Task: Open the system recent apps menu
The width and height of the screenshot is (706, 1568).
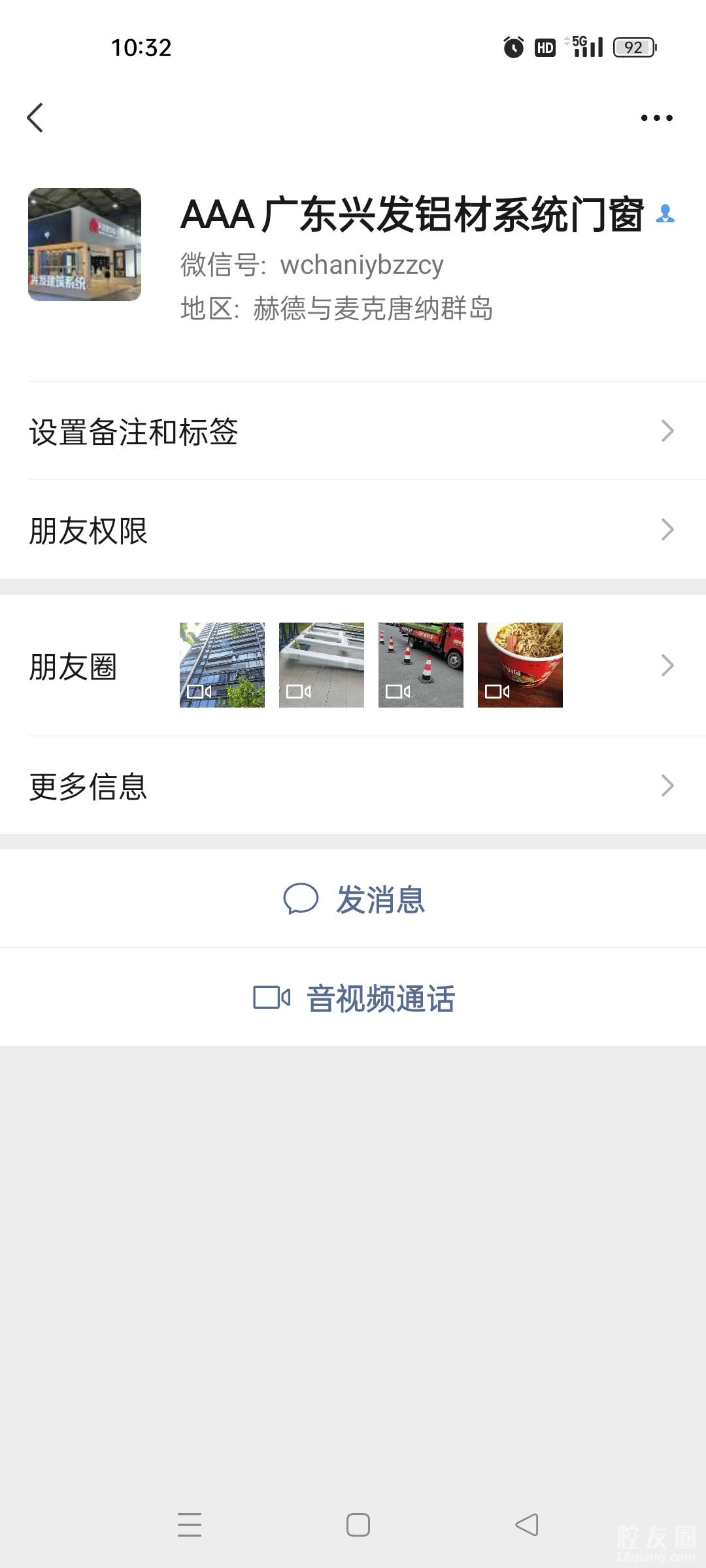Action: (x=190, y=1525)
